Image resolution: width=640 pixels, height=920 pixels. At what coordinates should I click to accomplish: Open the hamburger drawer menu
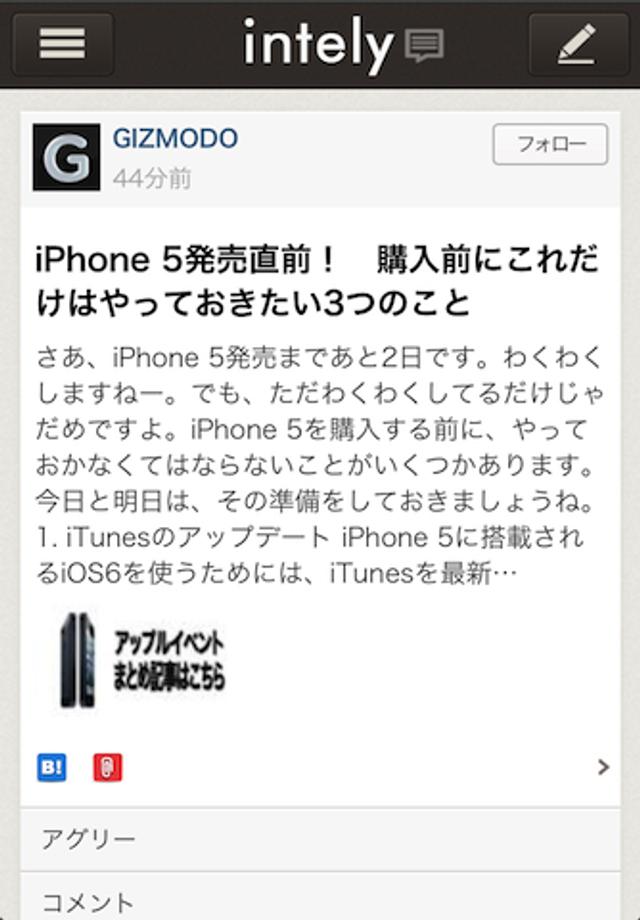pyautogui.click(x=62, y=44)
